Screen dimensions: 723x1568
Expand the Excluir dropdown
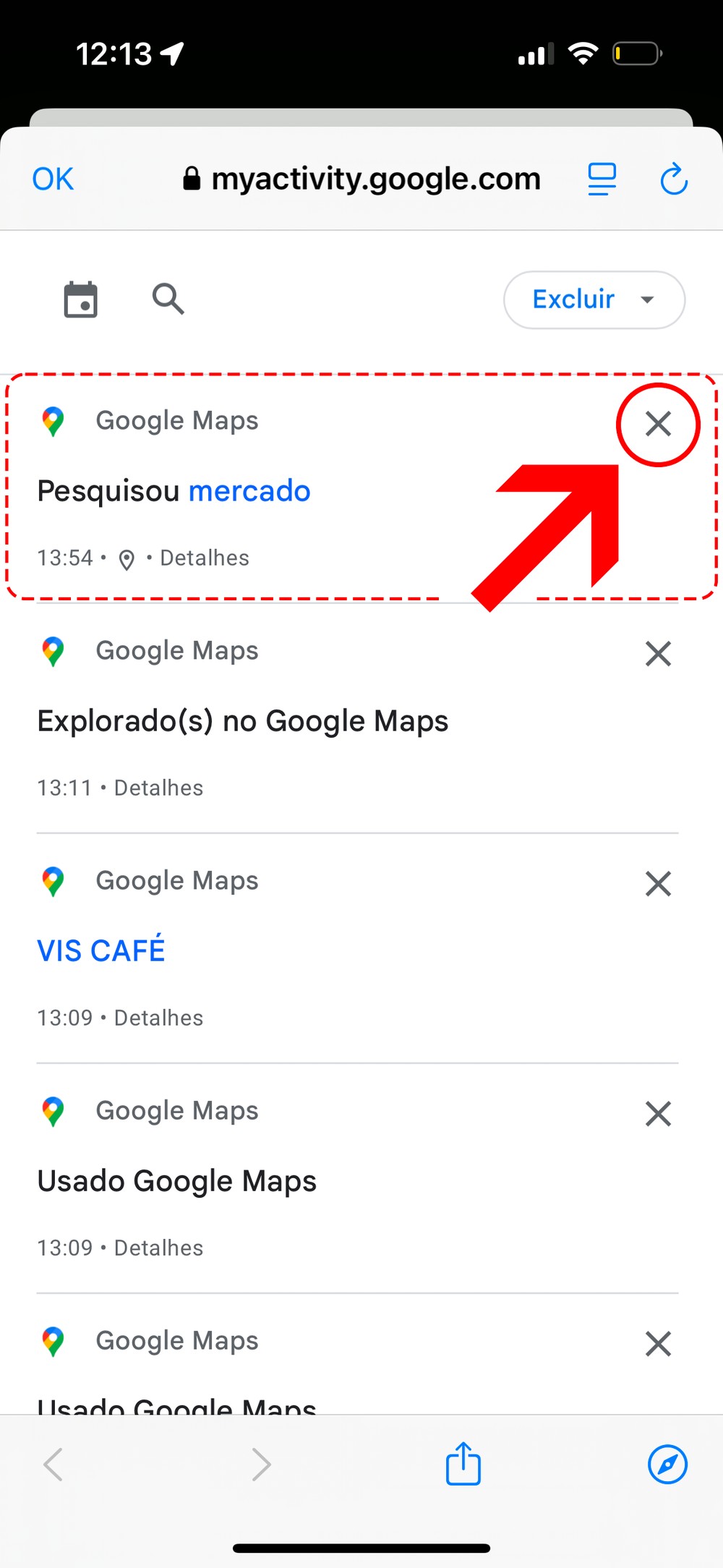[x=594, y=299]
